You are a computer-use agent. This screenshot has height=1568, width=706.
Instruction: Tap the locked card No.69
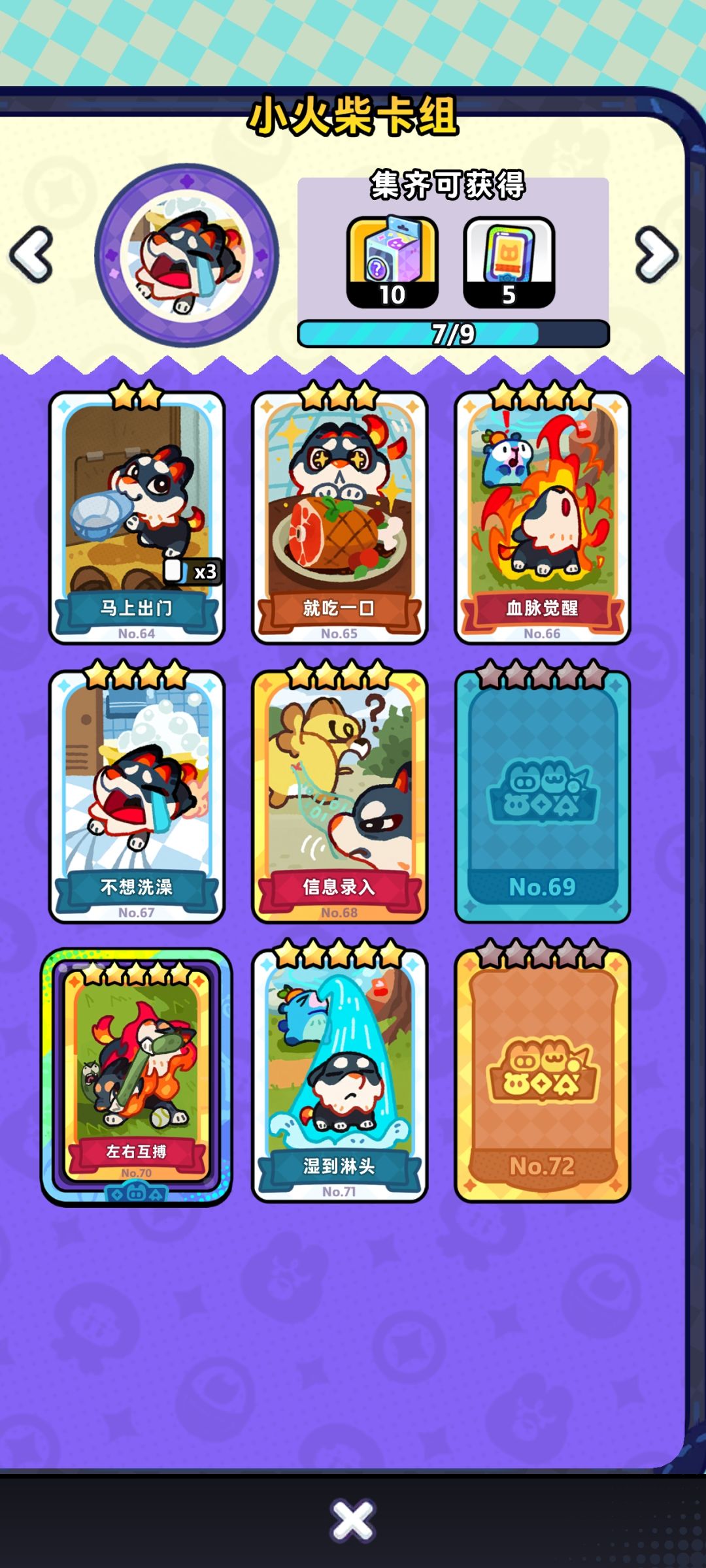point(542,794)
